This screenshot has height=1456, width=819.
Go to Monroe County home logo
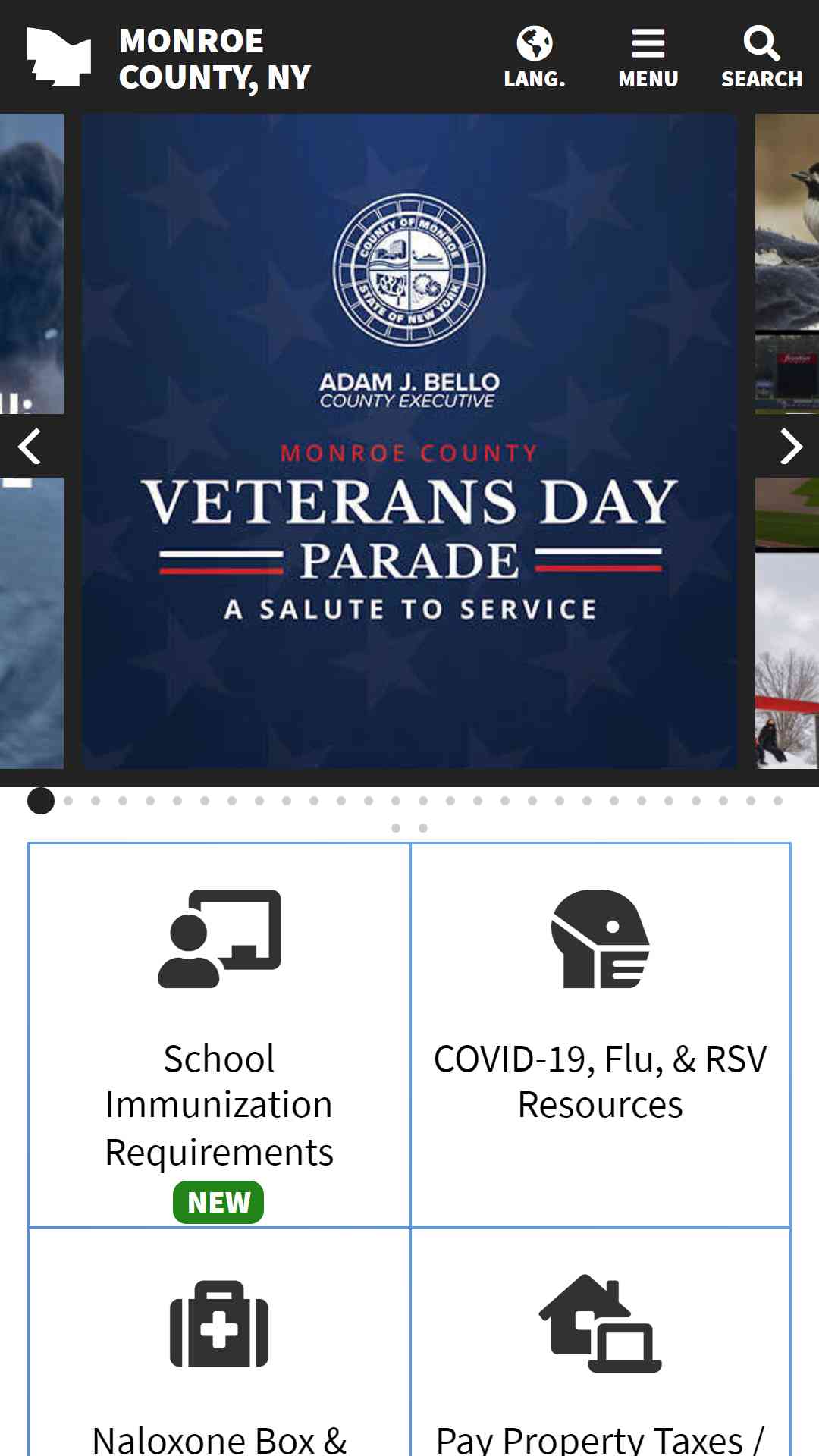pyautogui.click(x=168, y=58)
